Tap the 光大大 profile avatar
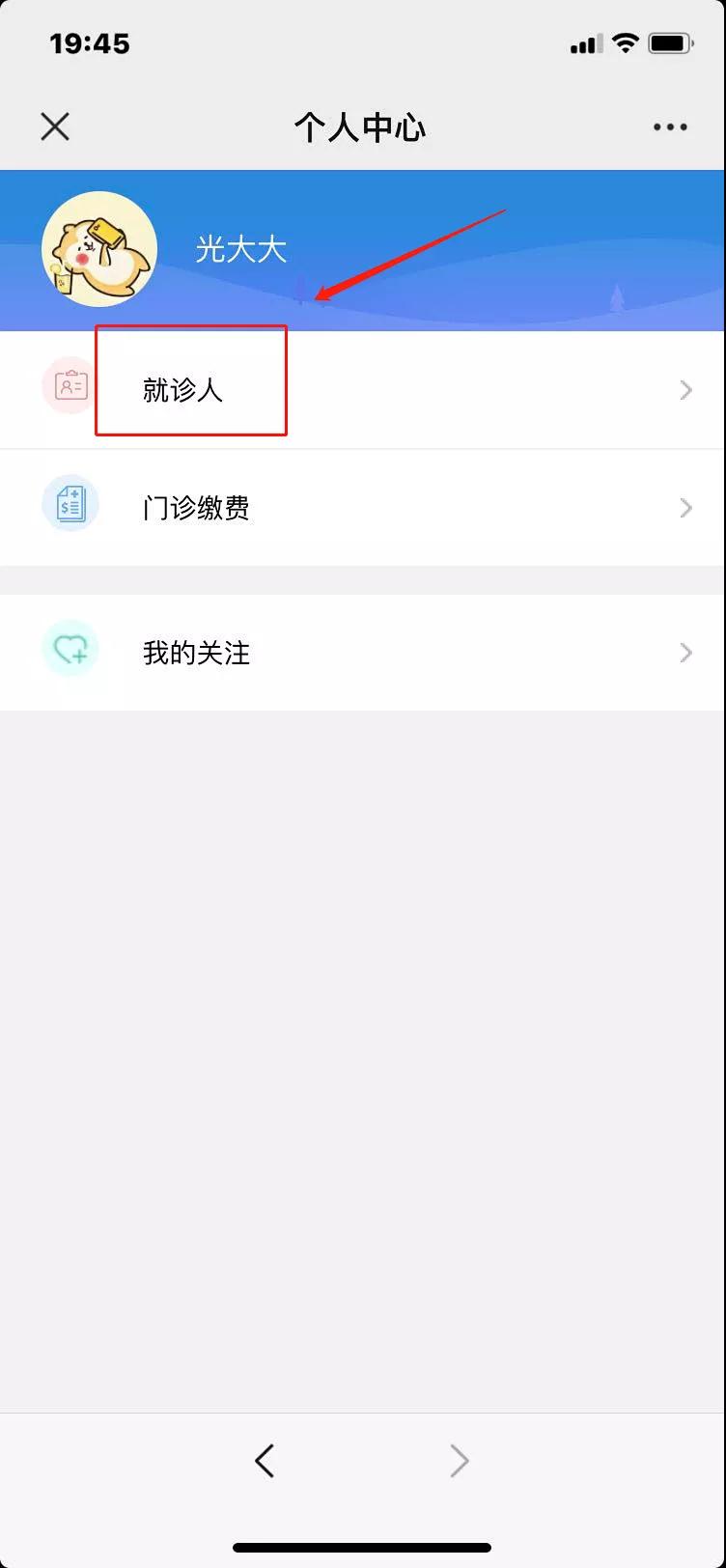Image resolution: width=726 pixels, height=1568 pixels. click(x=99, y=249)
